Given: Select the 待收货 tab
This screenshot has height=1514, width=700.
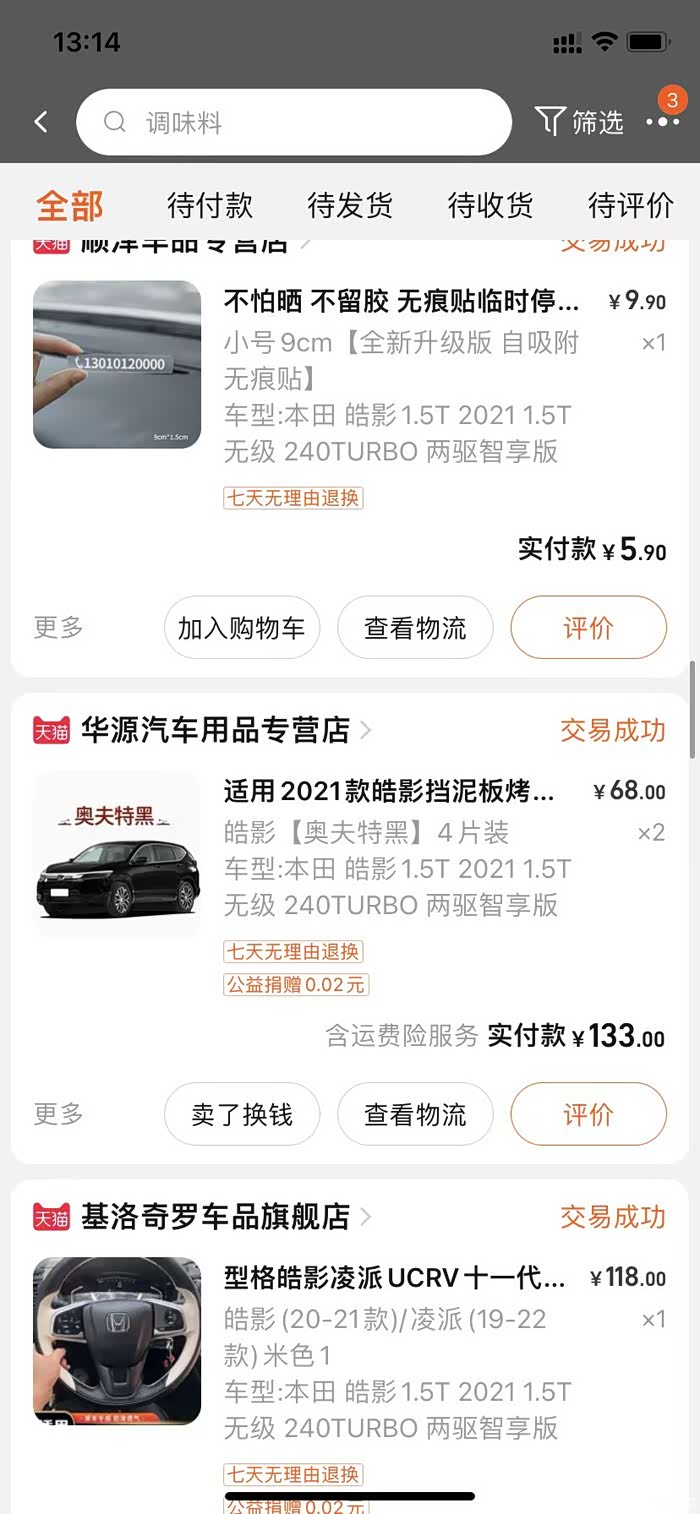Looking at the screenshot, I should tap(490, 206).
